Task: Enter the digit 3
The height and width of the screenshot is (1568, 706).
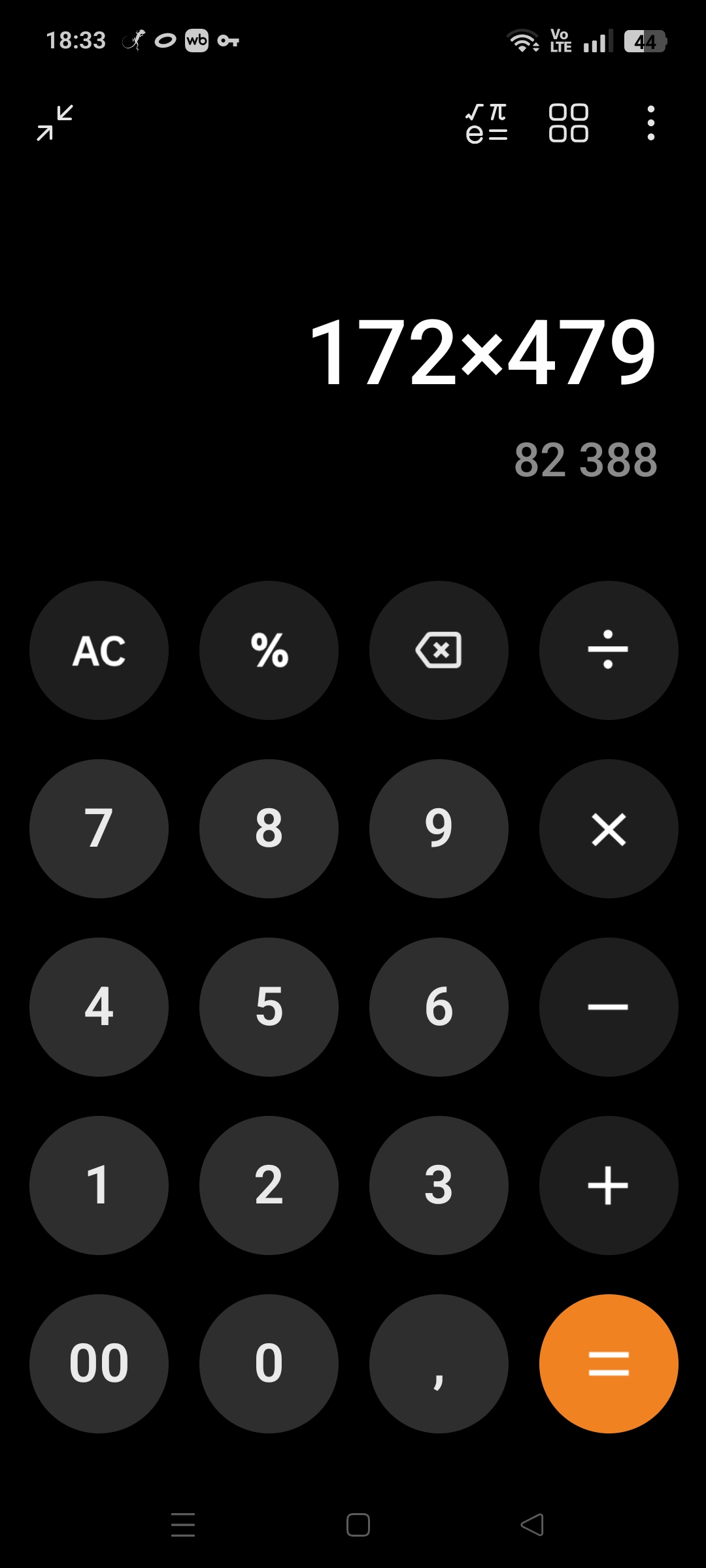Action: pos(439,1185)
